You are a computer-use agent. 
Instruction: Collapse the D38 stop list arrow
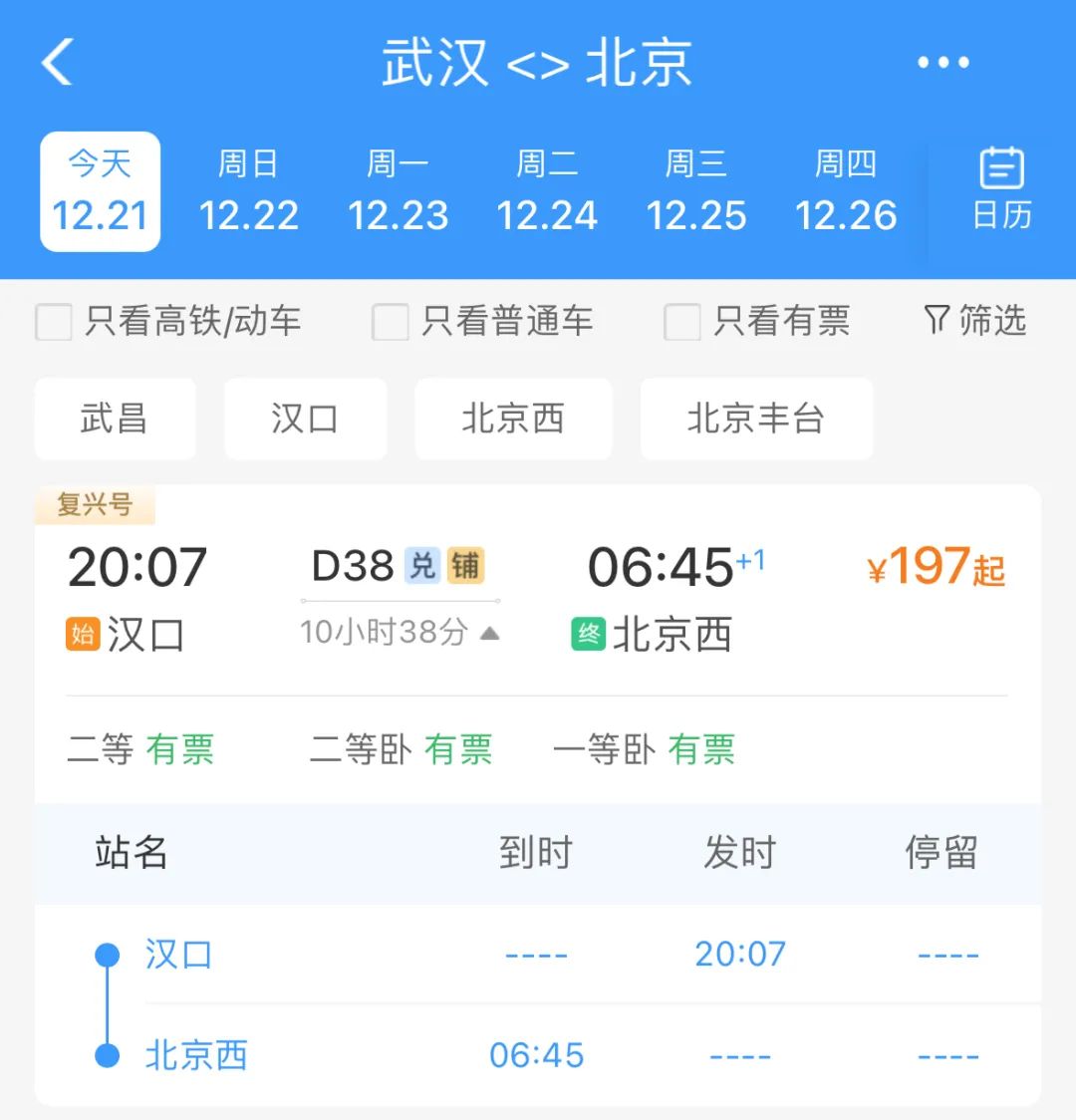click(x=489, y=633)
